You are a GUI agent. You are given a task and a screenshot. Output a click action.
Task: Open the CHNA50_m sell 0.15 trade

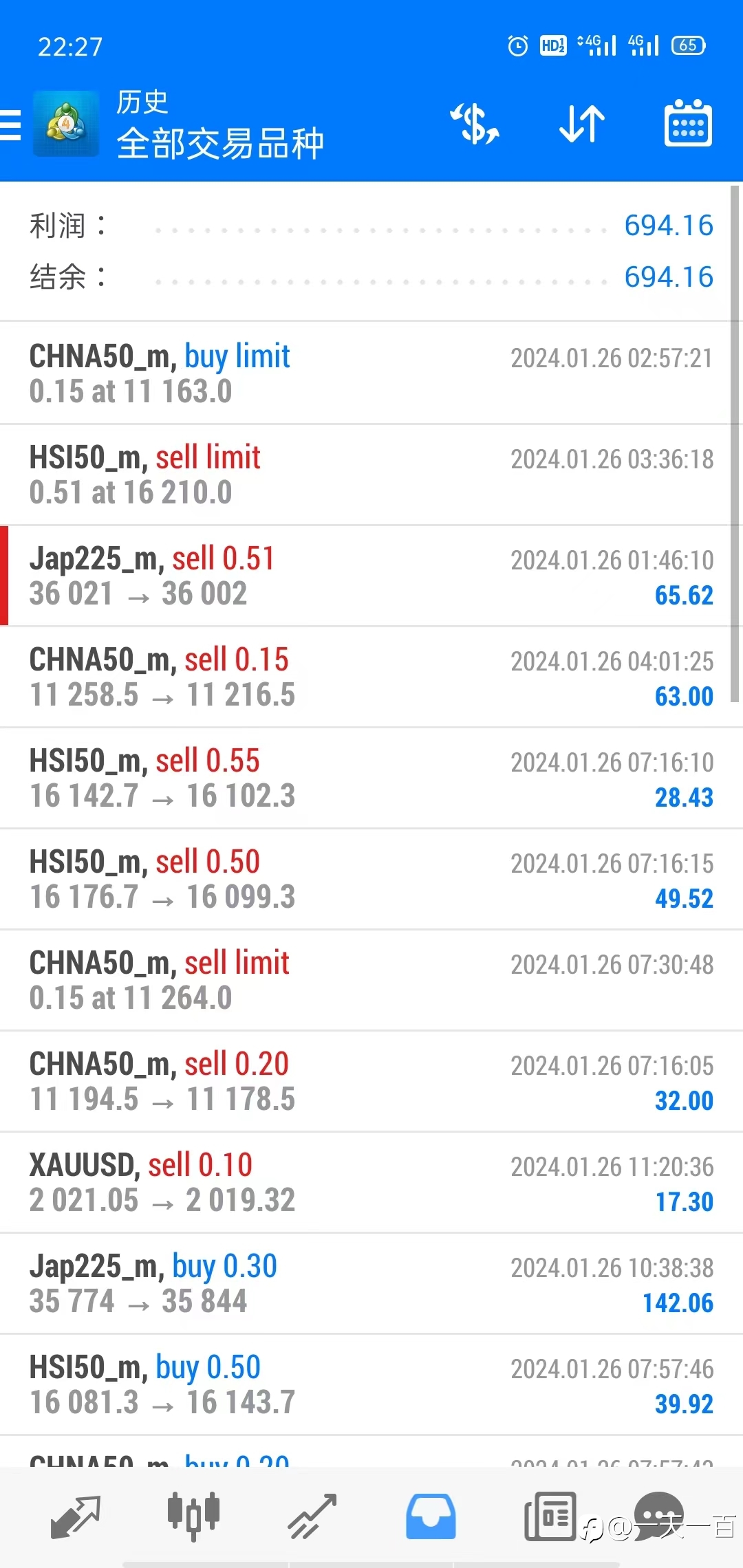pos(371,677)
